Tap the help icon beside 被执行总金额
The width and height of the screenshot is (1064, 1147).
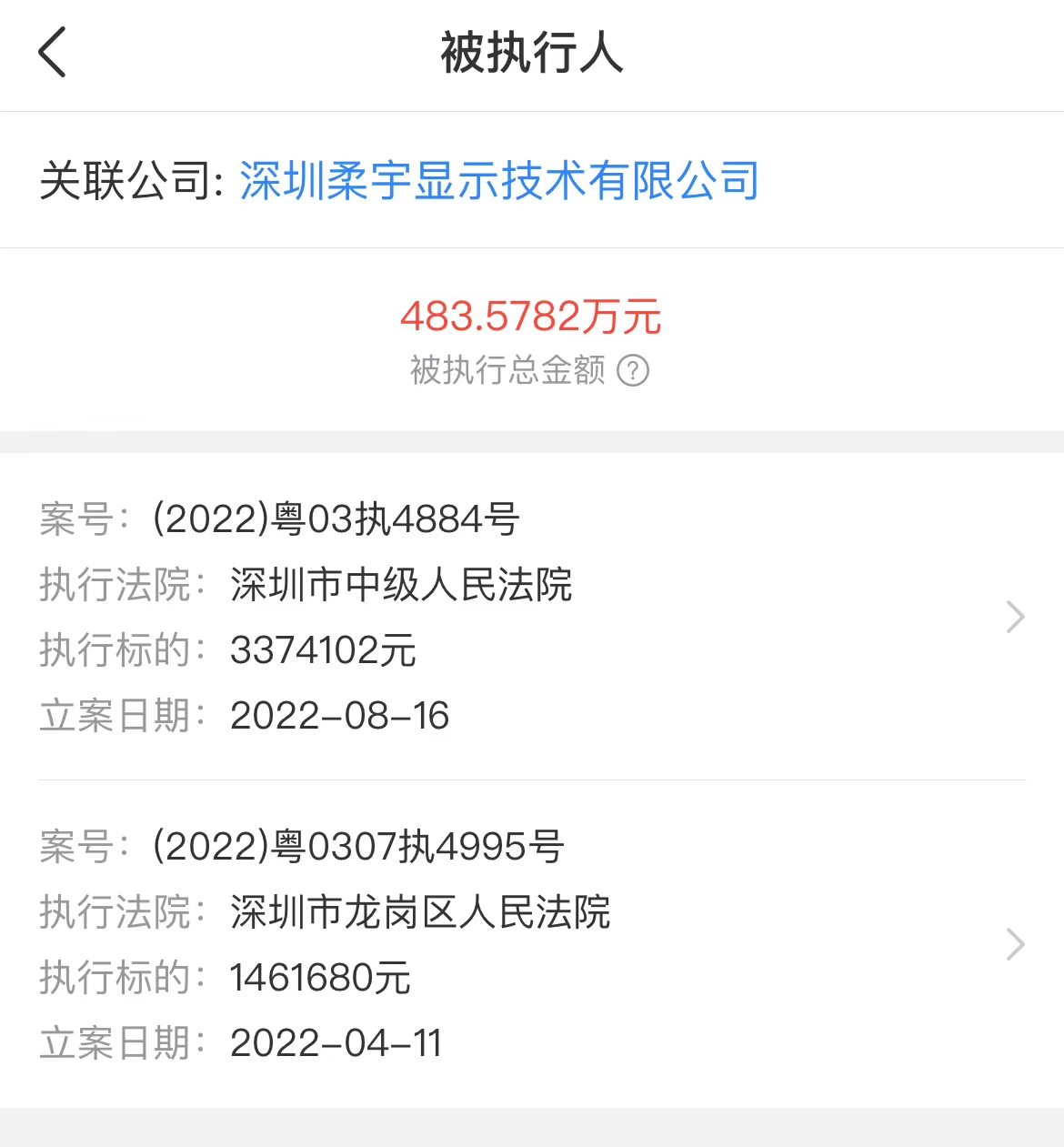(x=633, y=371)
